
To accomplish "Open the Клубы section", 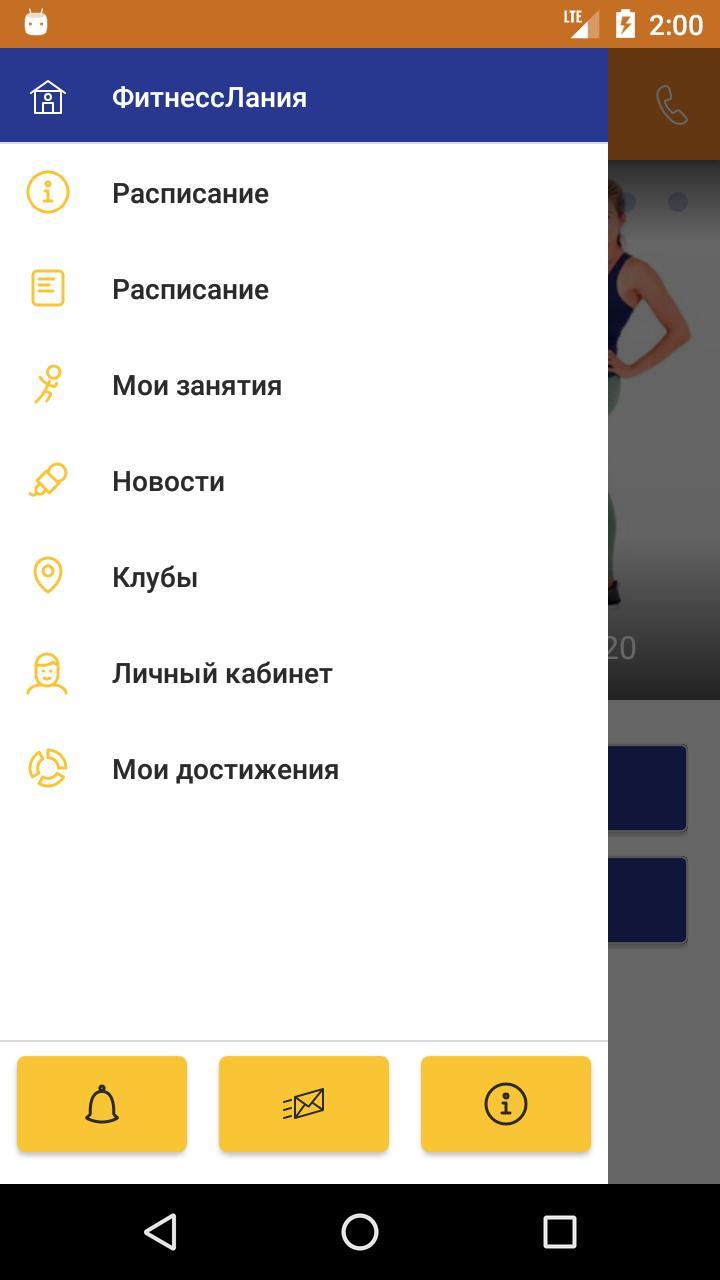I will (156, 576).
